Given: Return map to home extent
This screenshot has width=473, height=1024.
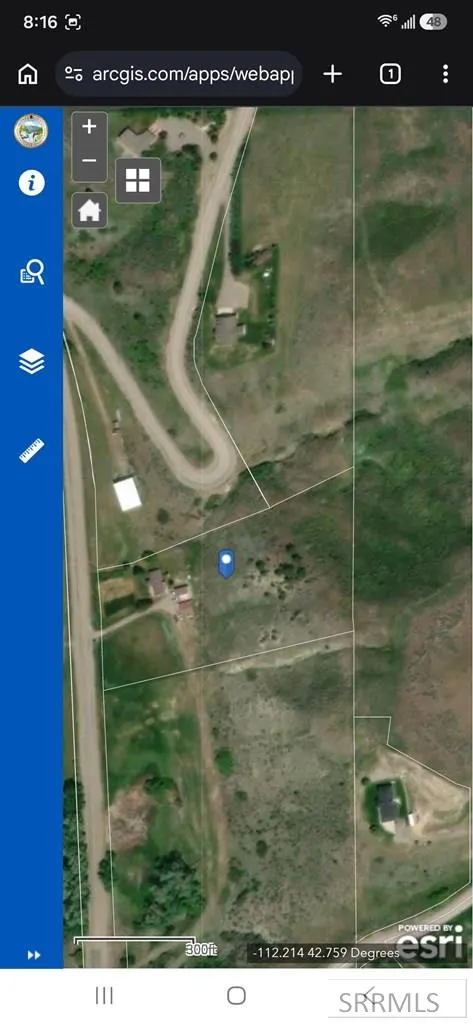Looking at the screenshot, I should tap(90, 210).
